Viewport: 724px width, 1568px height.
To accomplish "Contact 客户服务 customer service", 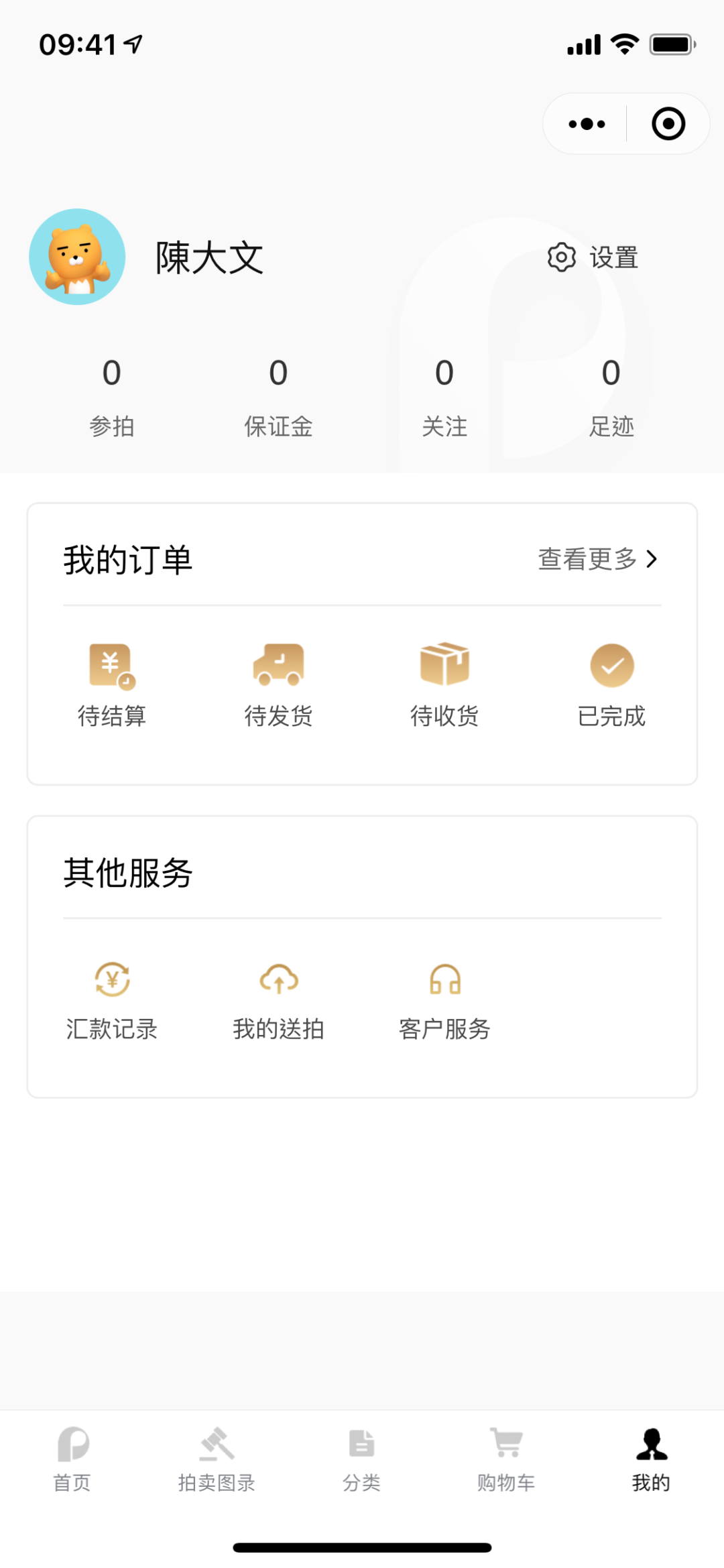I will pyautogui.click(x=444, y=999).
